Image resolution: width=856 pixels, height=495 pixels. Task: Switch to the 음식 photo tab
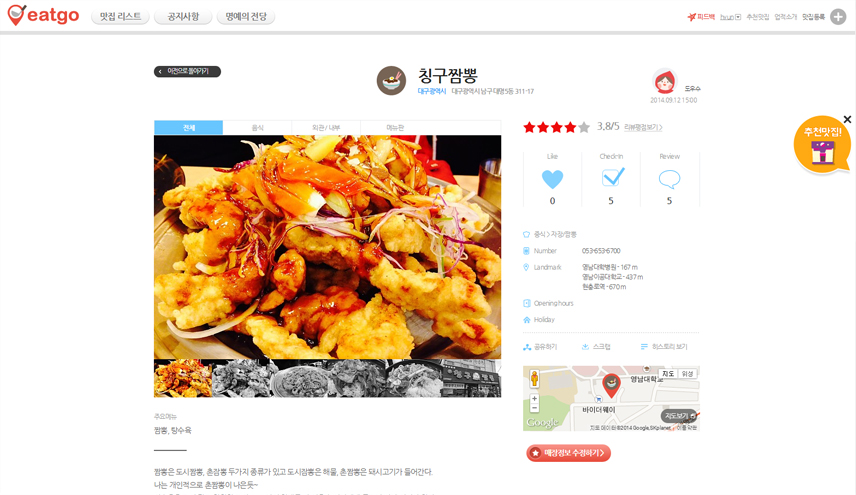point(257,128)
